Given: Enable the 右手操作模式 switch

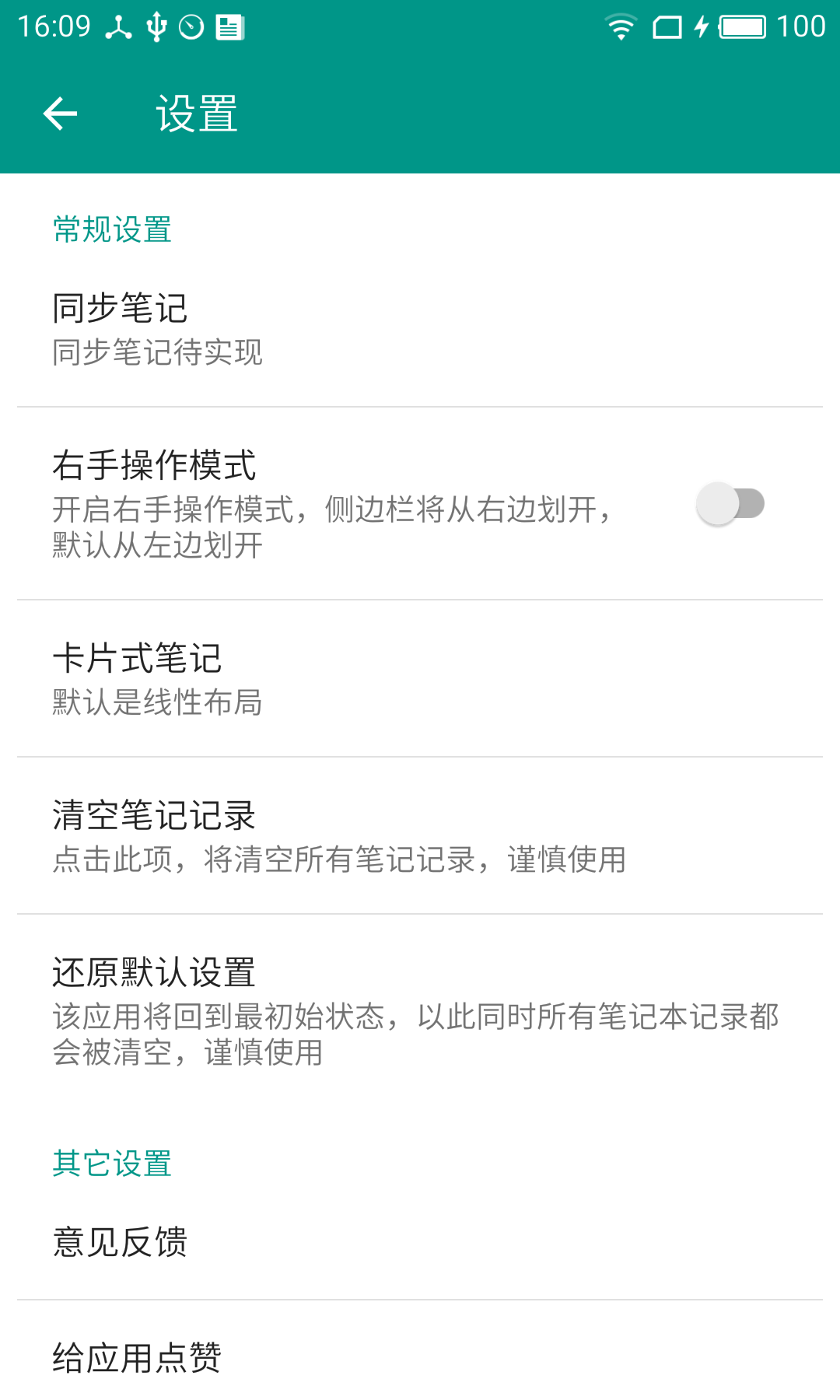Looking at the screenshot, I should pos(730,504).
